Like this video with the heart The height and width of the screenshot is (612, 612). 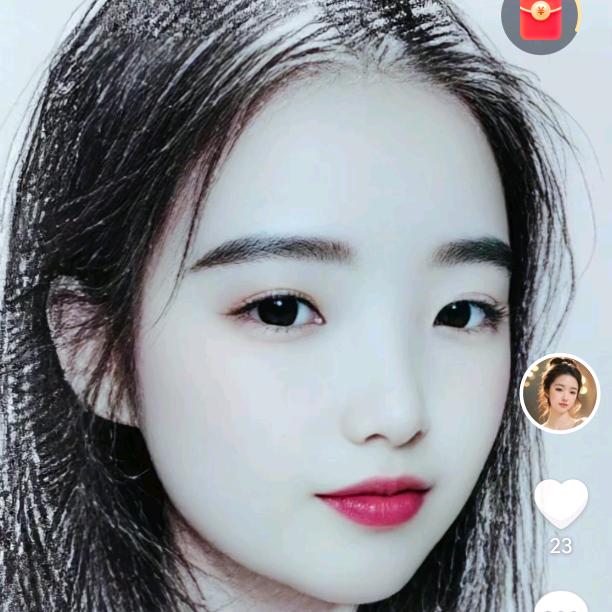[561, 502]
